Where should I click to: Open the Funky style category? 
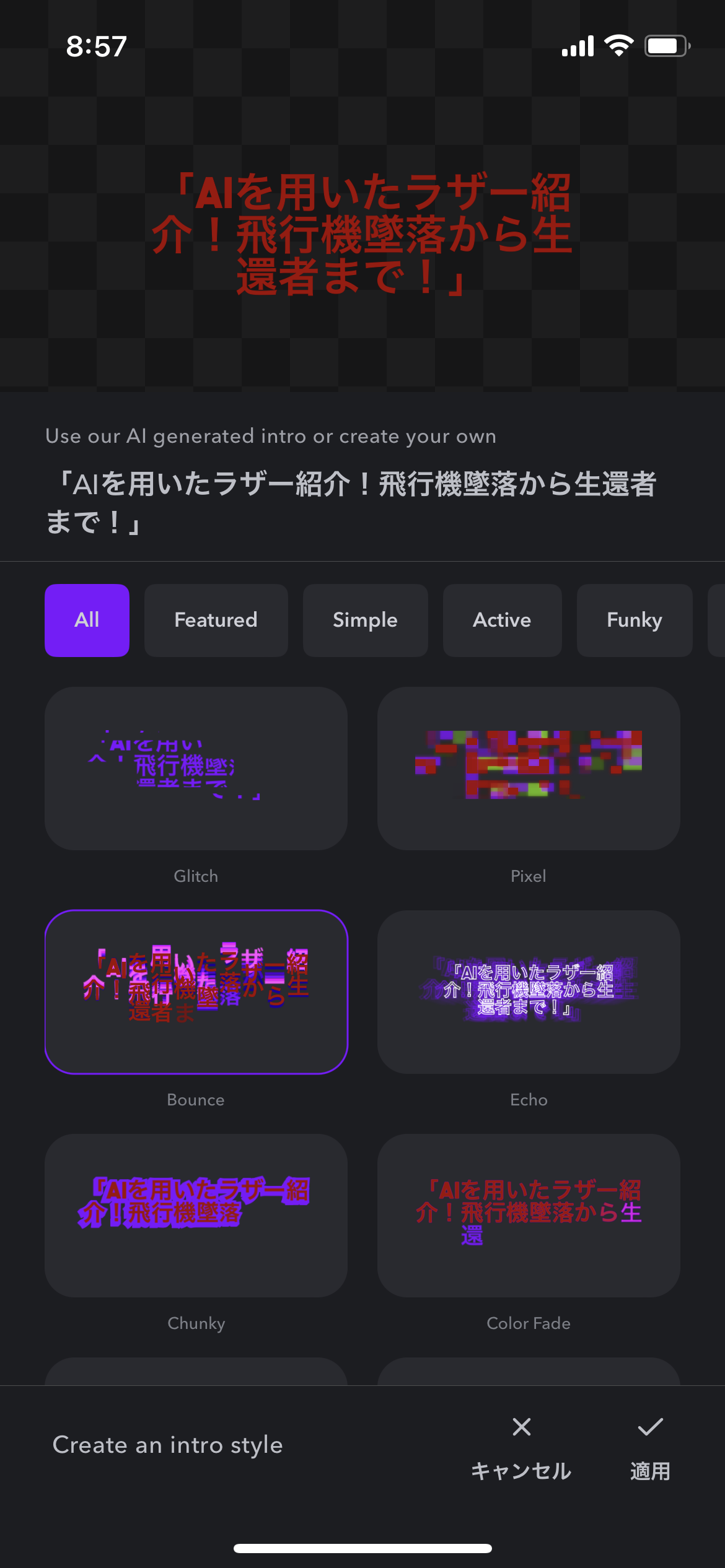pos(635,620)
